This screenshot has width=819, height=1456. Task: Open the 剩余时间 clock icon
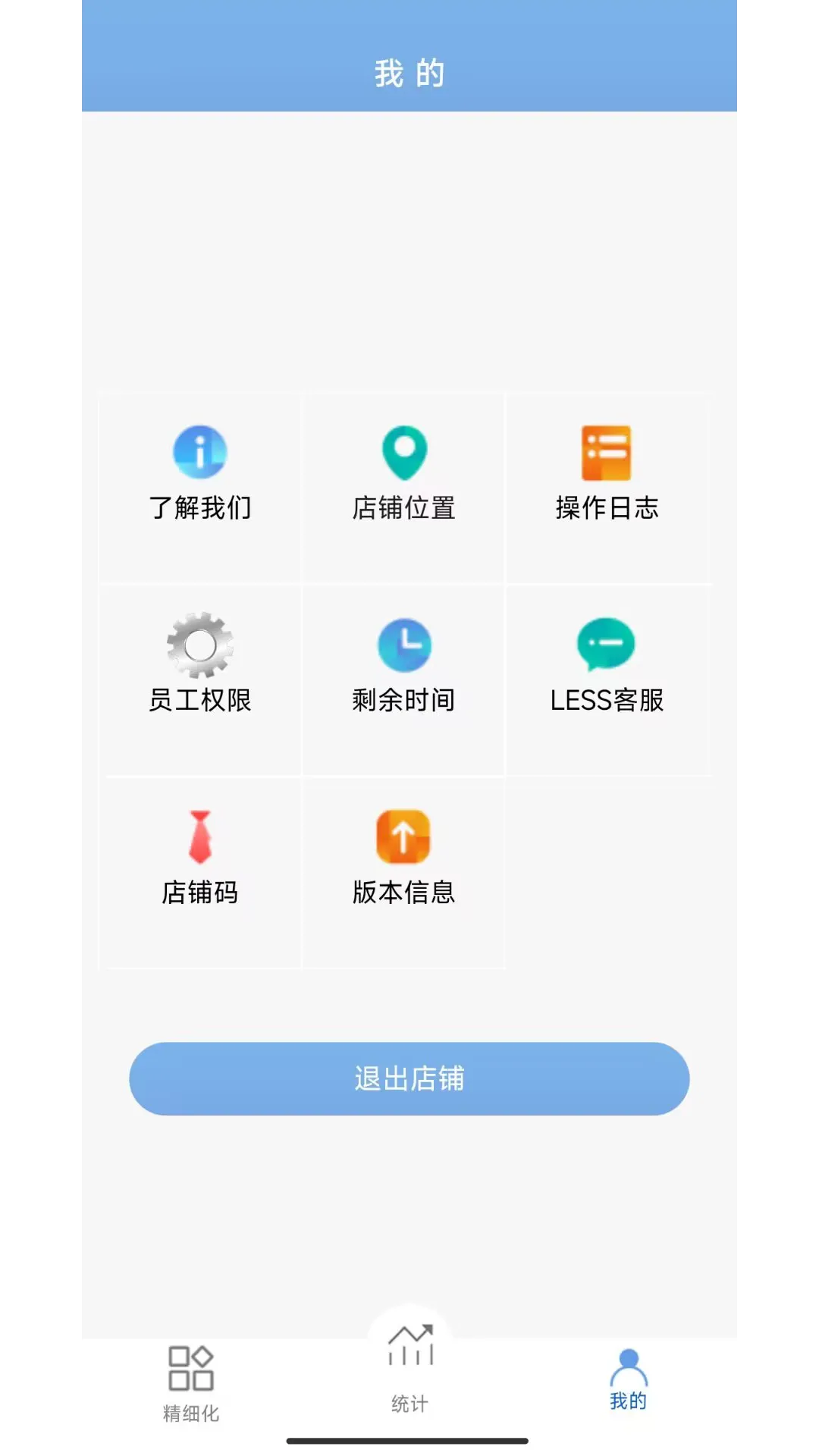click(405, 643)
